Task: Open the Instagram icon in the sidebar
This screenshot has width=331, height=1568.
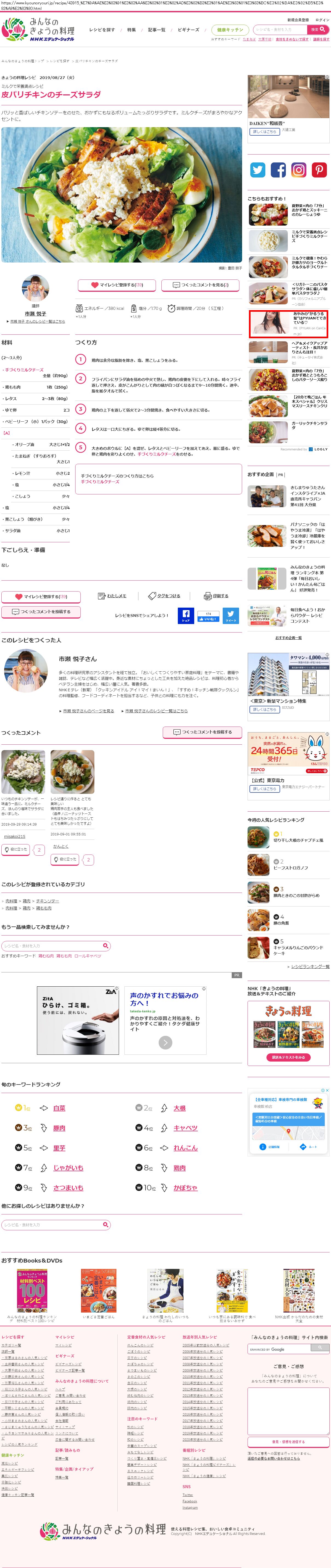Action: pos(299,170)
